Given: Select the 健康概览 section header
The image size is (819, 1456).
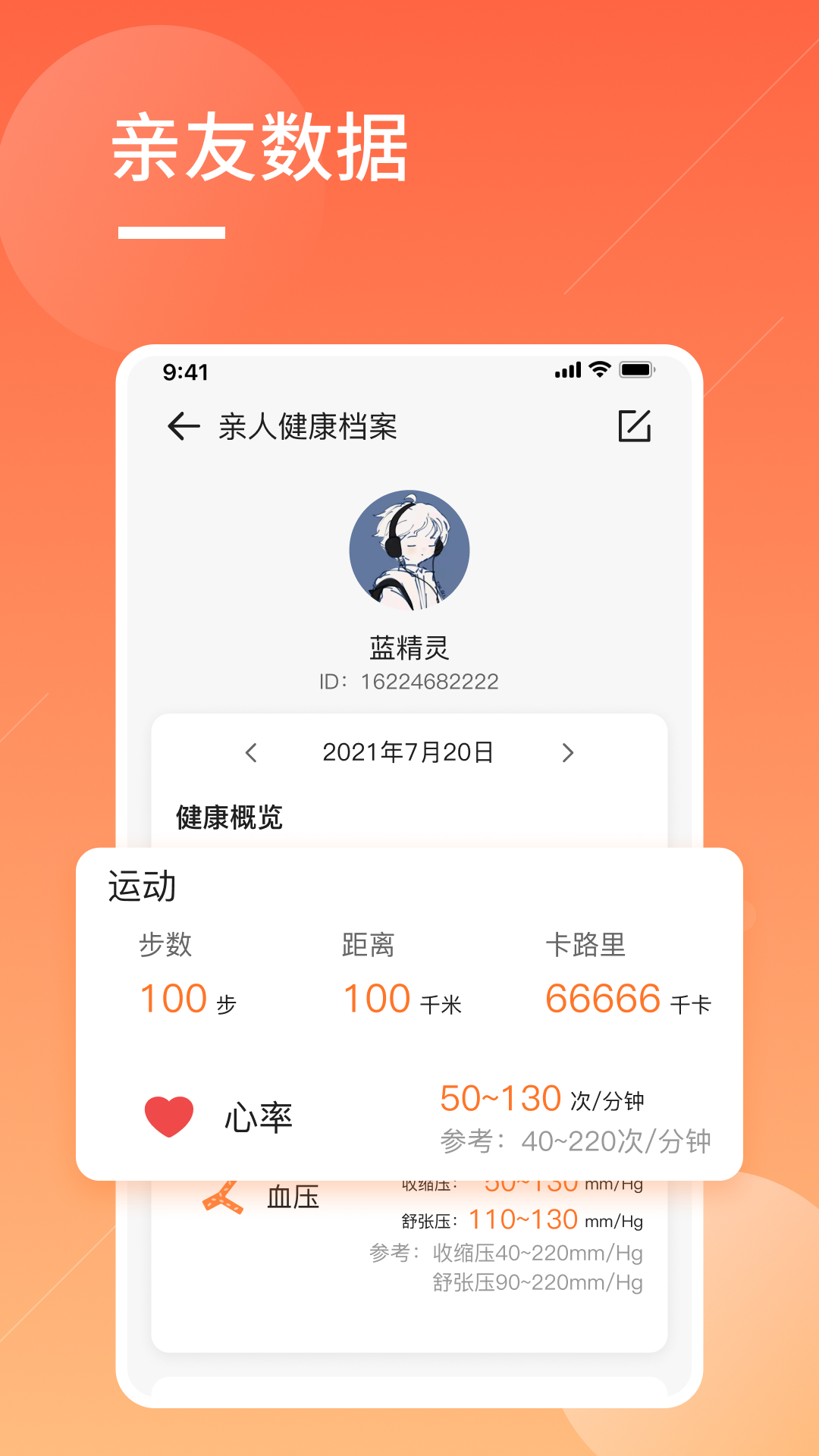Looking at the screenshot, I should coord(227,817).
